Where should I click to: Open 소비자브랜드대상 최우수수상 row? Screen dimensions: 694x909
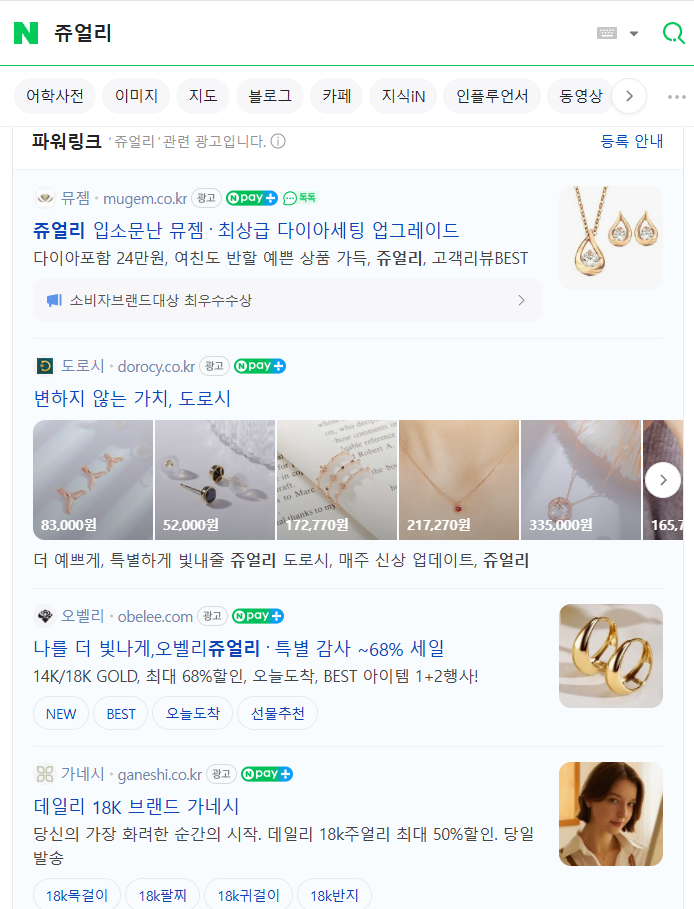(287, 300)
